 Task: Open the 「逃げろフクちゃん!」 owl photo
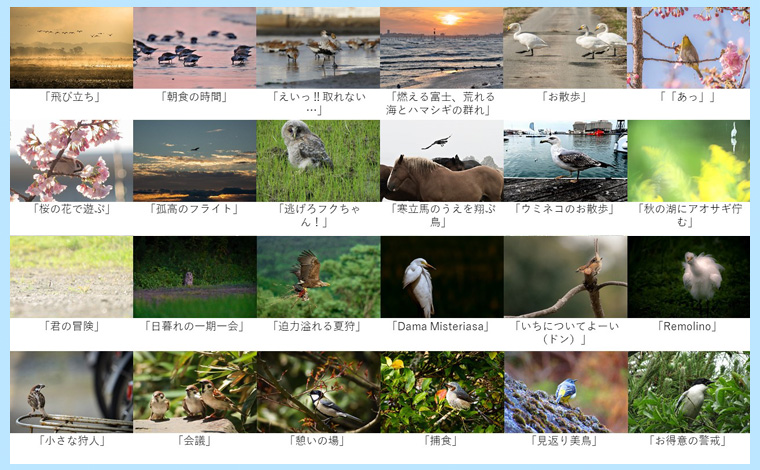(x=318, y=160)
